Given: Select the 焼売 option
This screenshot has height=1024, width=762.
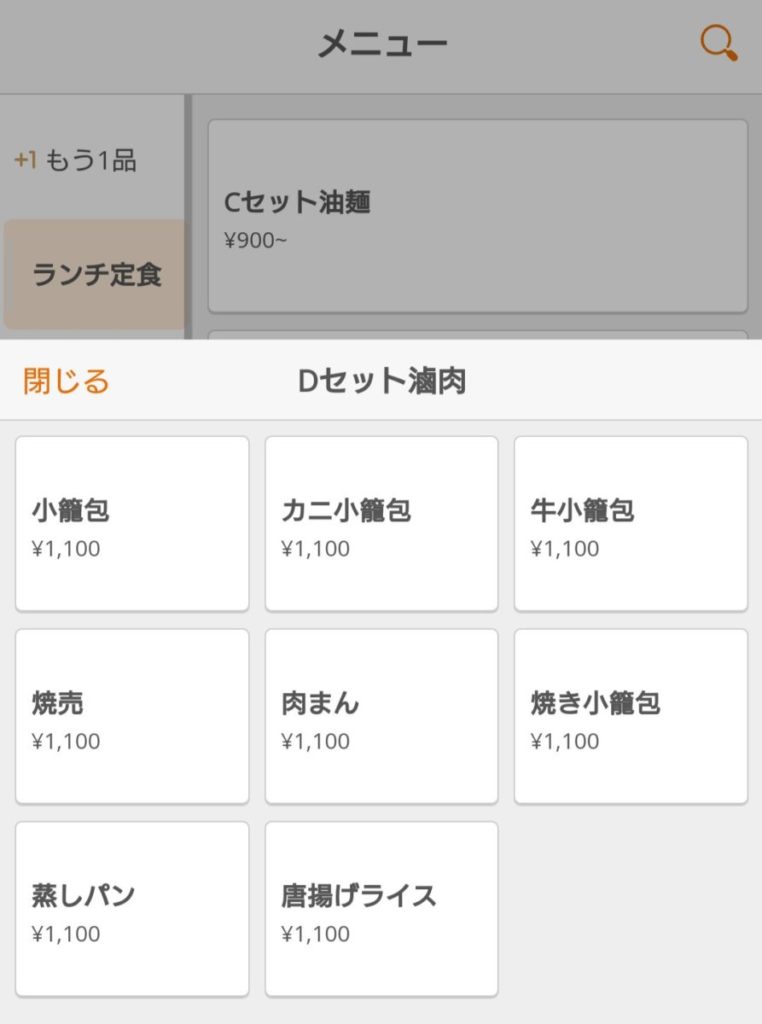Looking at the screenshot, I should [x=132, y=716].
